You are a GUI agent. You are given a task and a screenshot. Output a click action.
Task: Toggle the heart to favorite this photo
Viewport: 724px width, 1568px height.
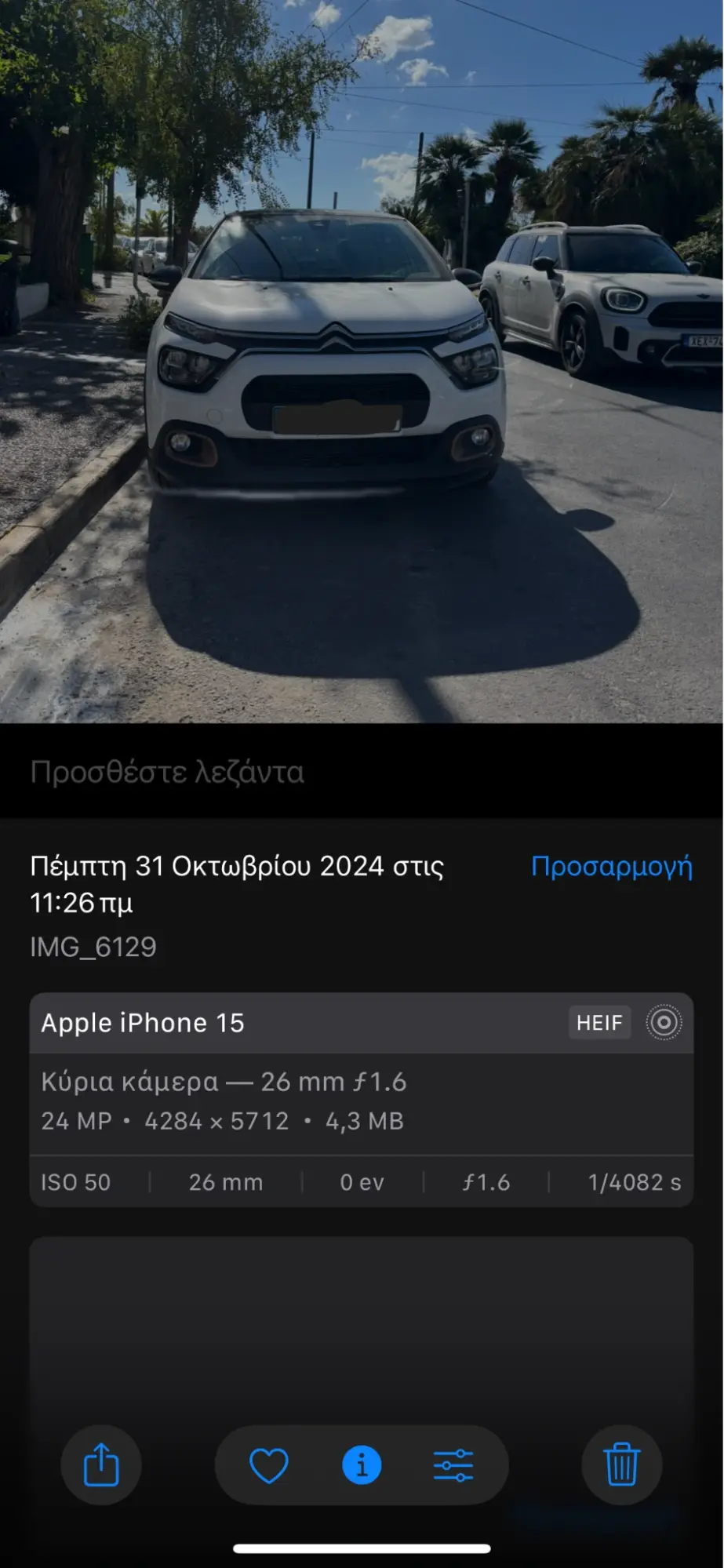267,1466
